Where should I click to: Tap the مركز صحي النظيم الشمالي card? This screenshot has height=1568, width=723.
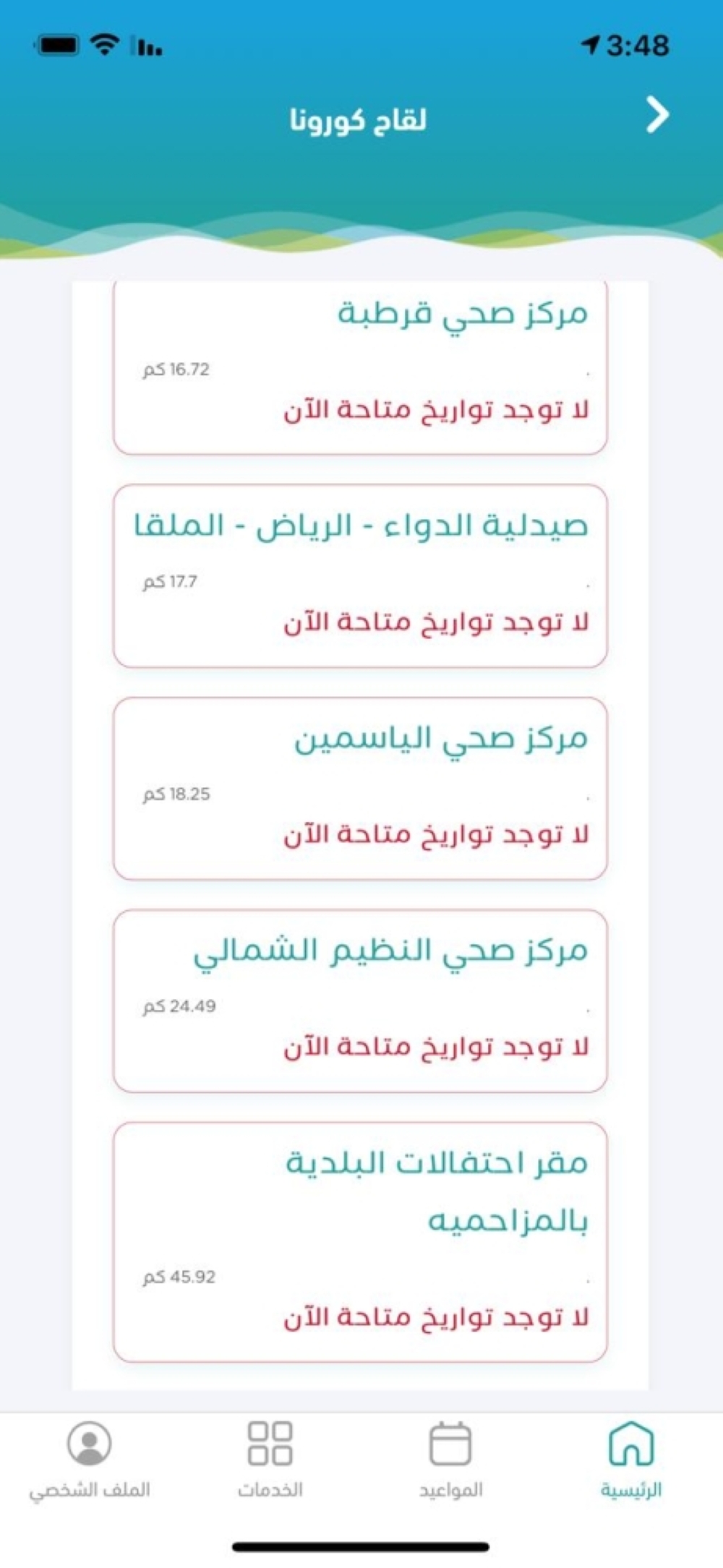point(360,1001)
